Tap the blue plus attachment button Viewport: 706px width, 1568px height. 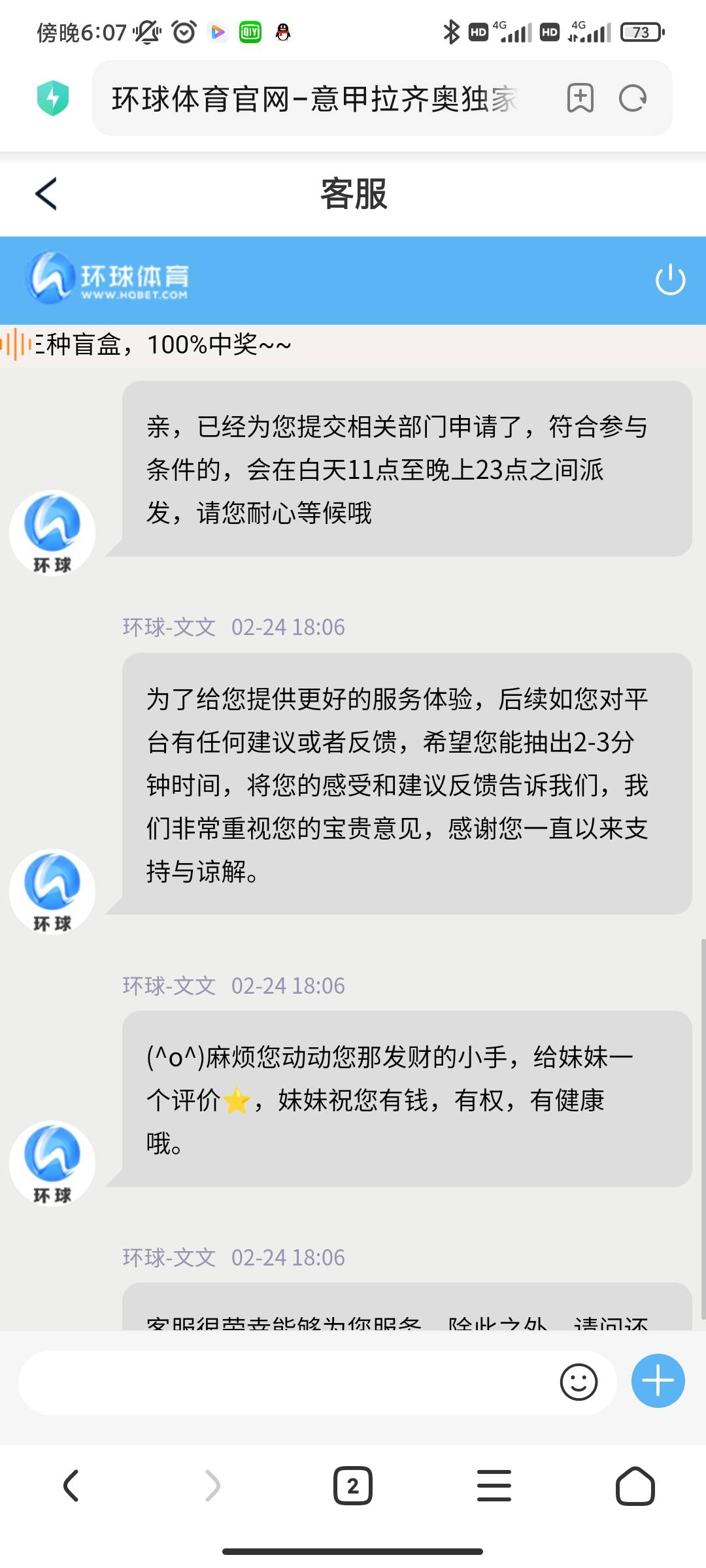coord(658,1380)
